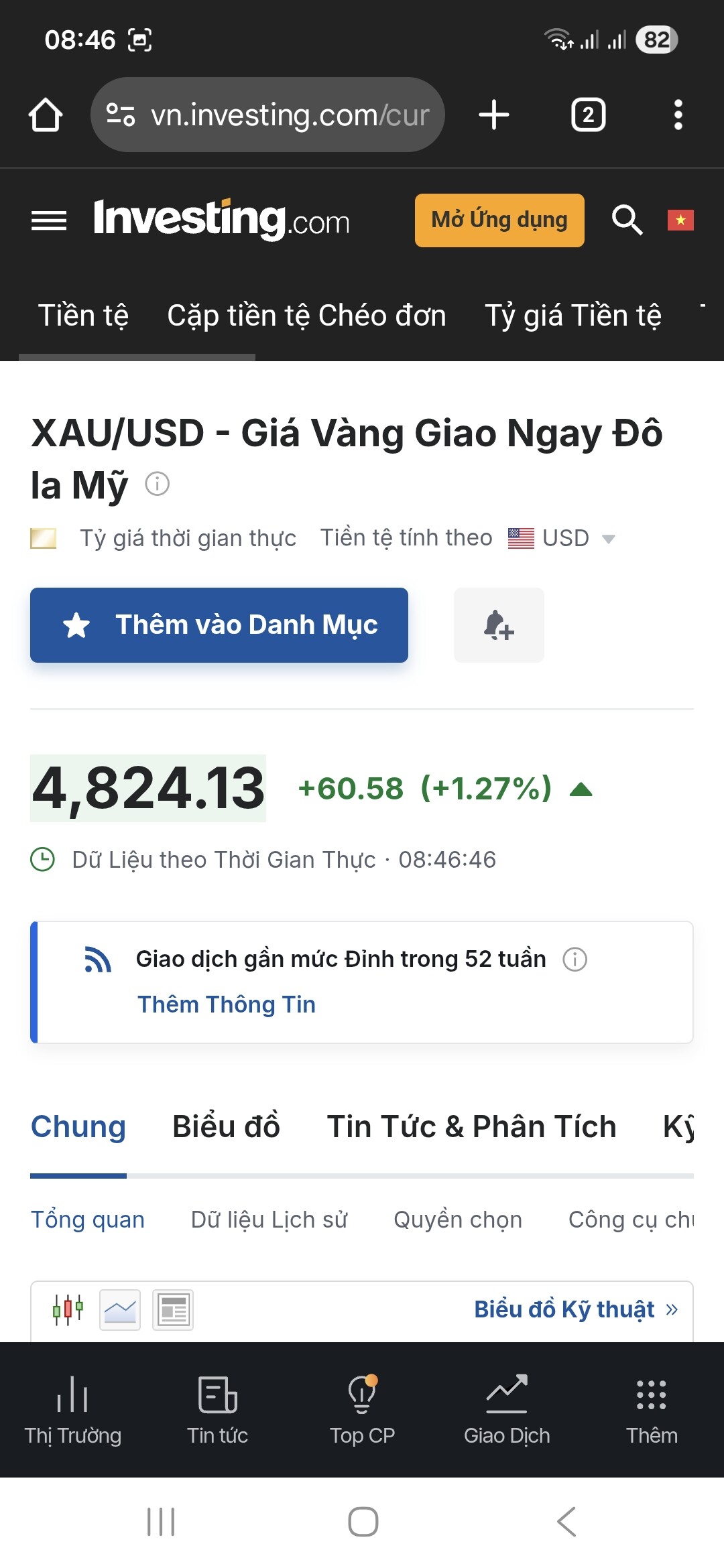Tap Thêm vào Danh Mục button
Image resolution: width=724 pixels, height=1568 pixels.
pyautogui.click(x=219, y=625)
